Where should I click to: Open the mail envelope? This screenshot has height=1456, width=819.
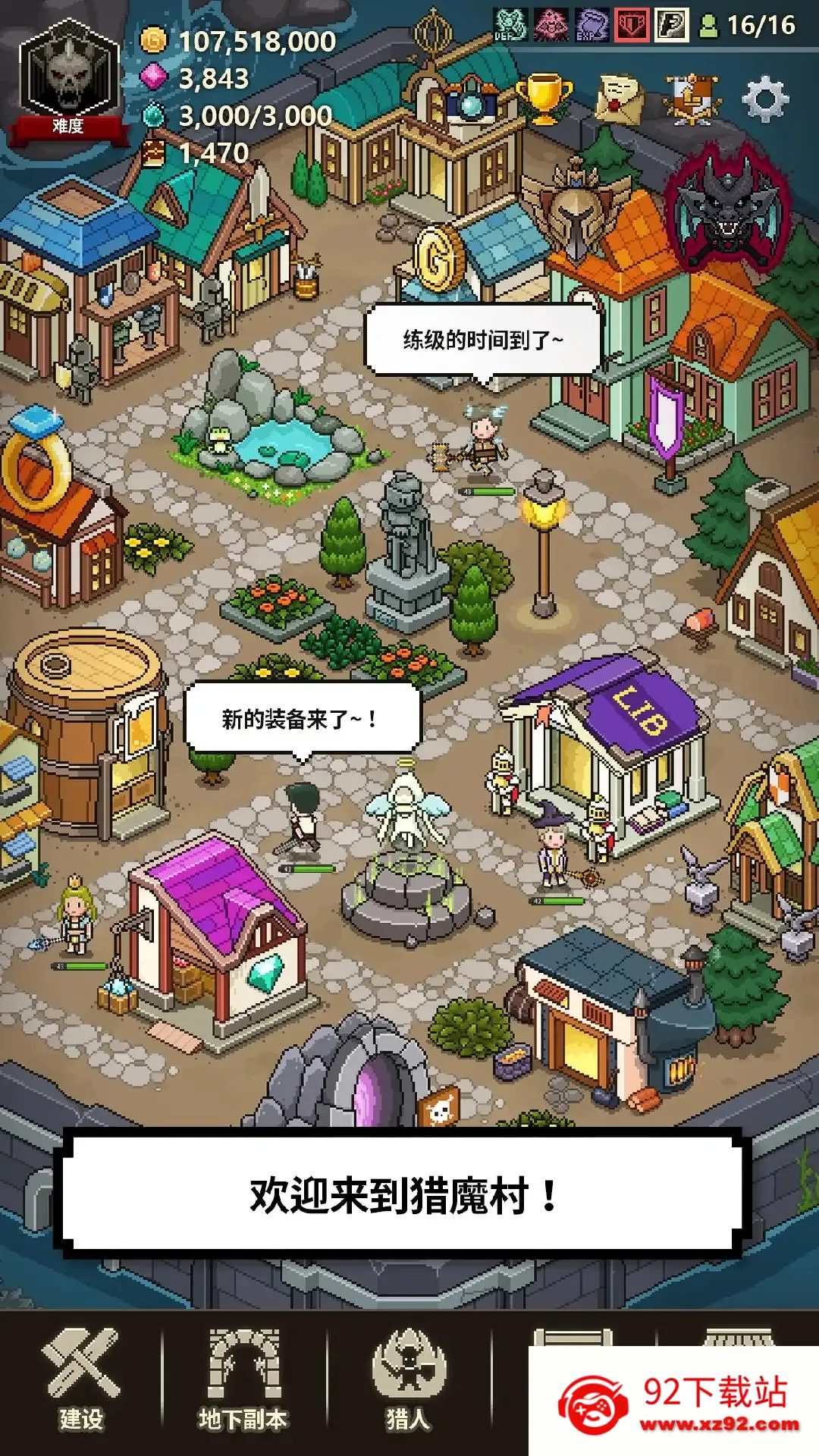619,99
